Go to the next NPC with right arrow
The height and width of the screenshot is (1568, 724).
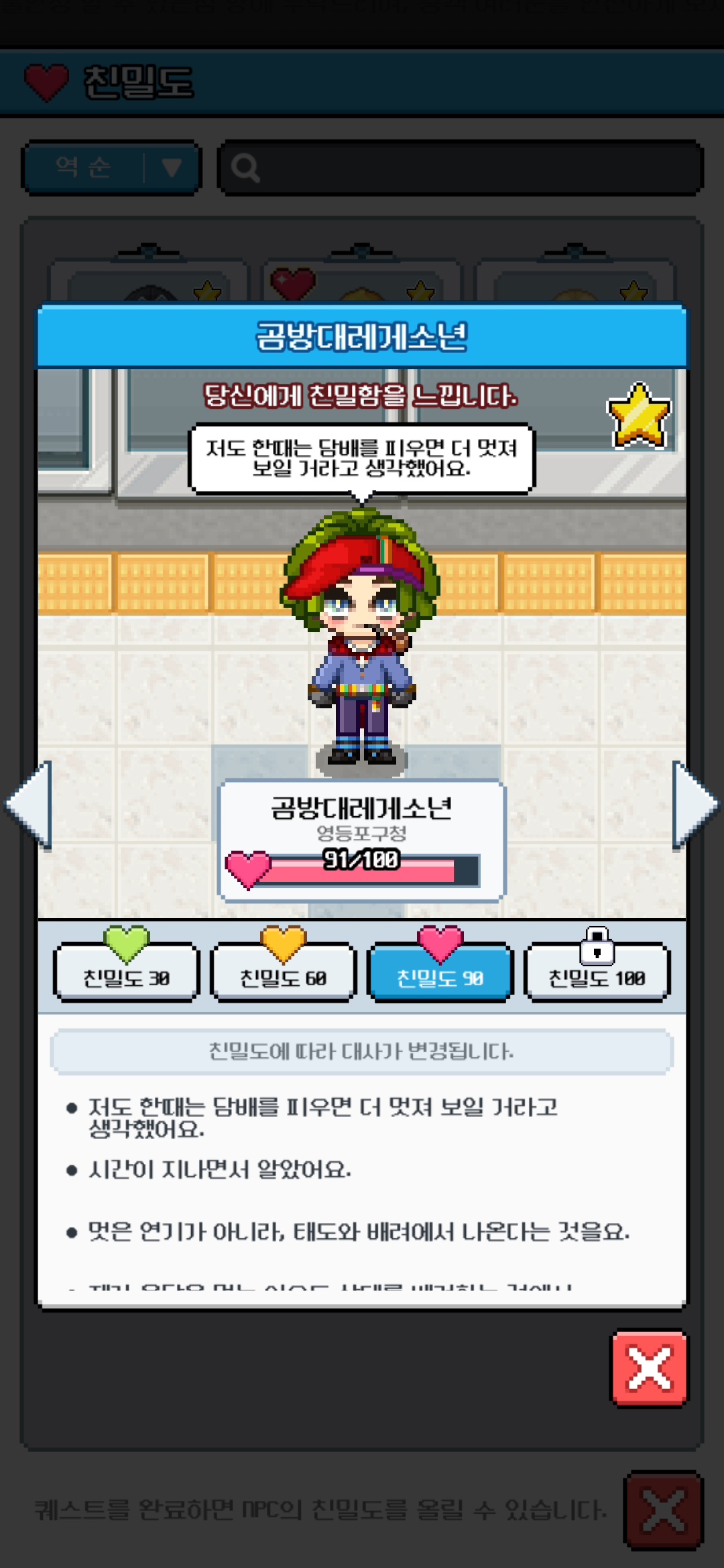[695, 805]
